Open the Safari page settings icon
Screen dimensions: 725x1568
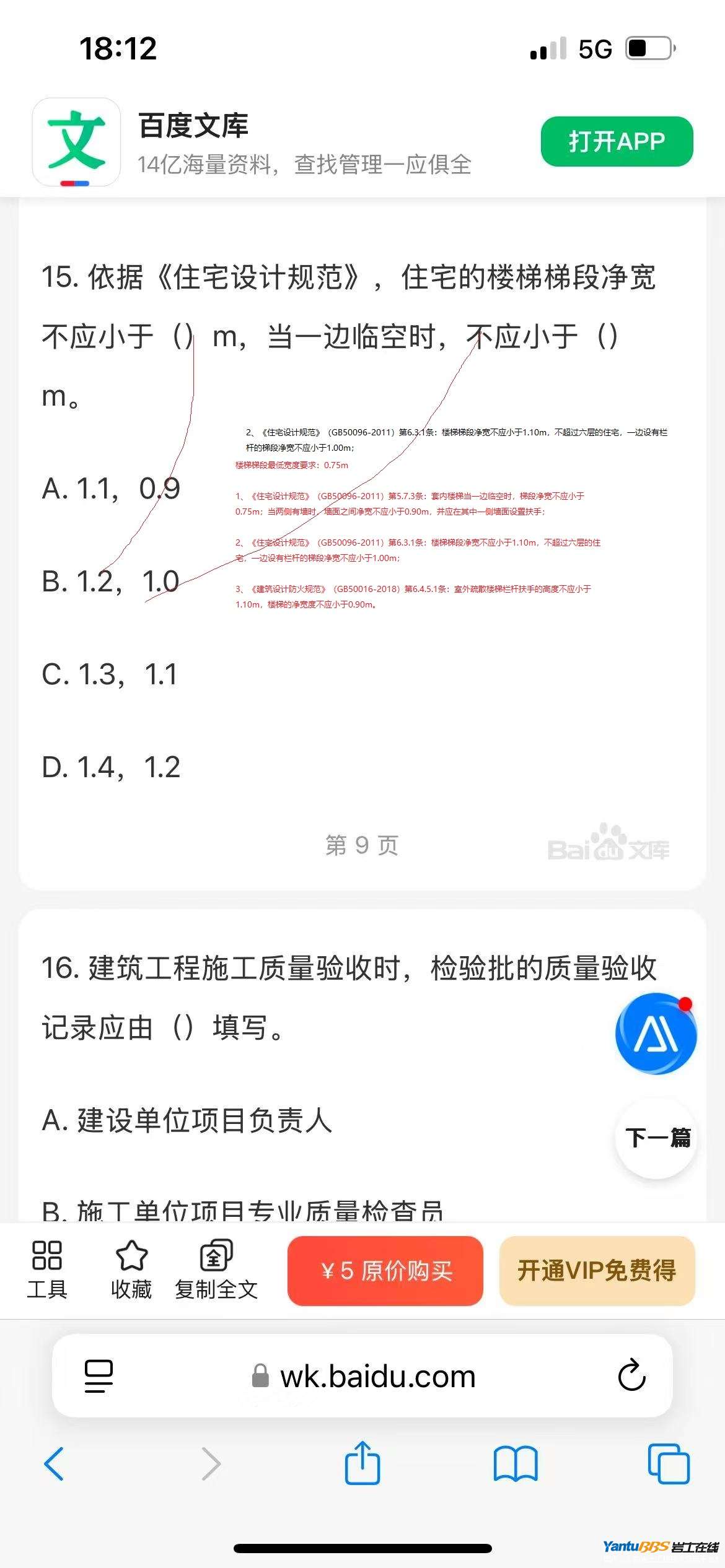(99, 1376)
